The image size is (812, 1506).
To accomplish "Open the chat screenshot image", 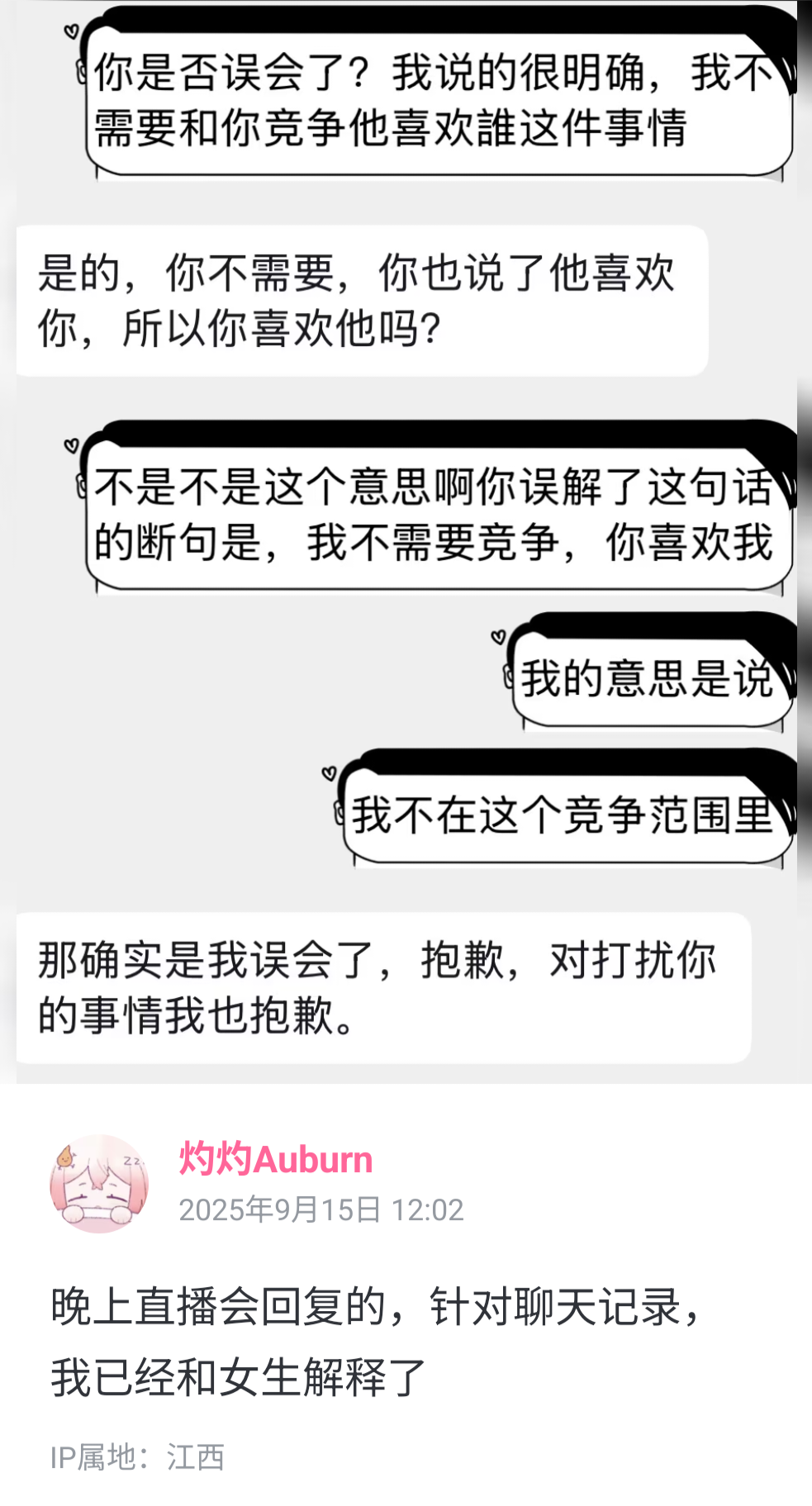I will point(405,537).
